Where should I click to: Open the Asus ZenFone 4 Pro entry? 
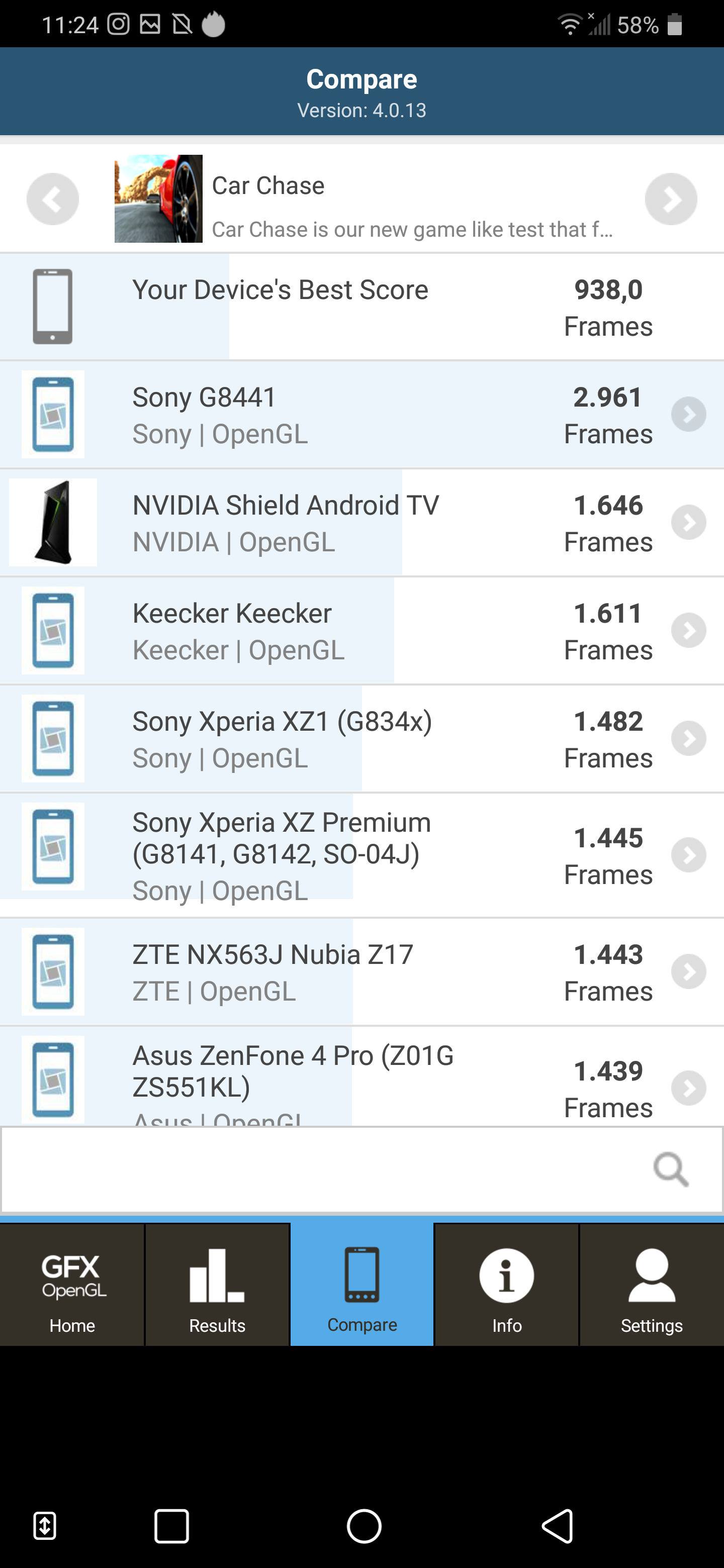point(361,1076)
